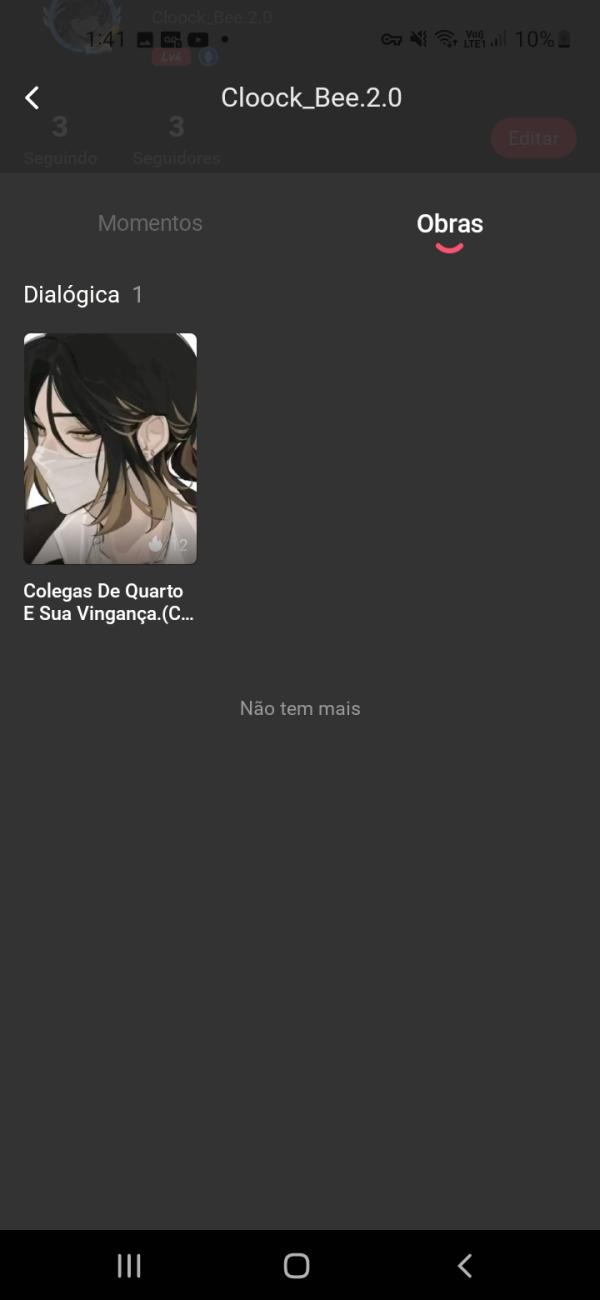Open the recent apps overview
The width and height of the screenshot is (600, 1300).
(x=129, y=1265)
